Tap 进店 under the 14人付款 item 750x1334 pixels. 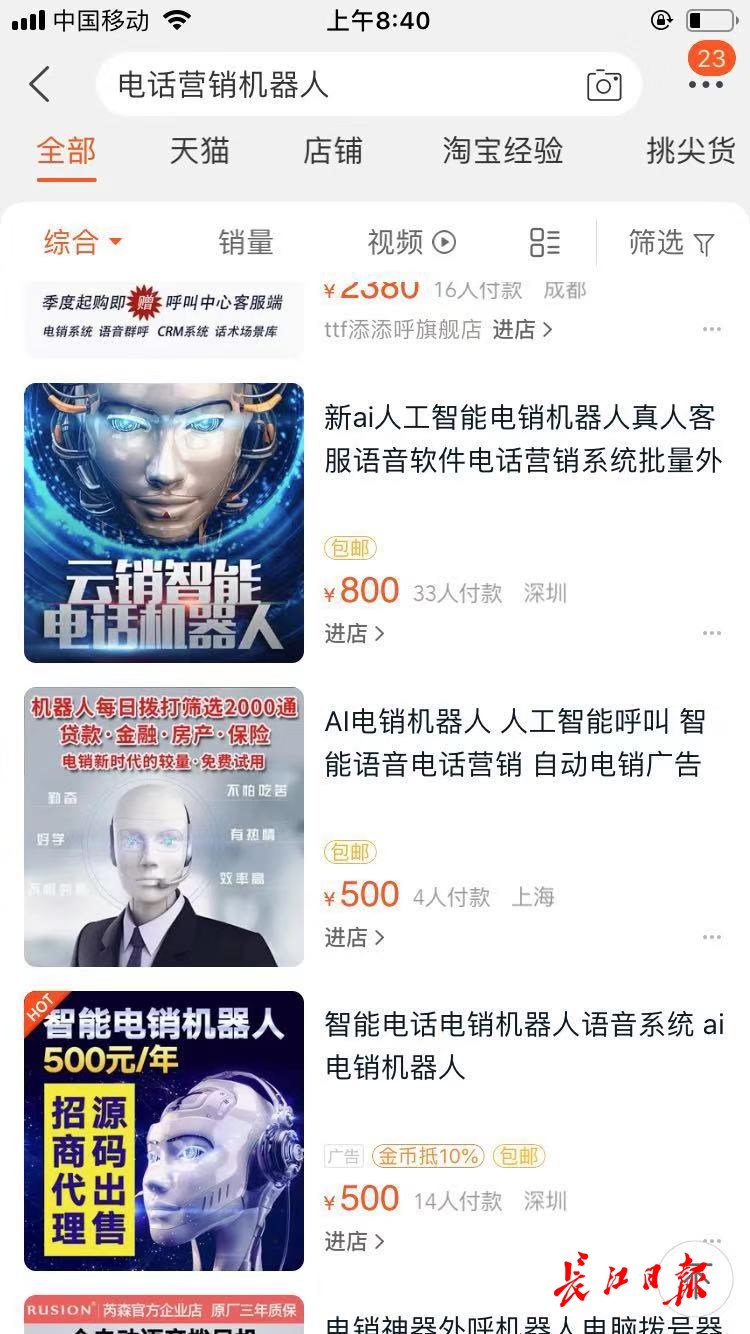[x=354, y=1241]
